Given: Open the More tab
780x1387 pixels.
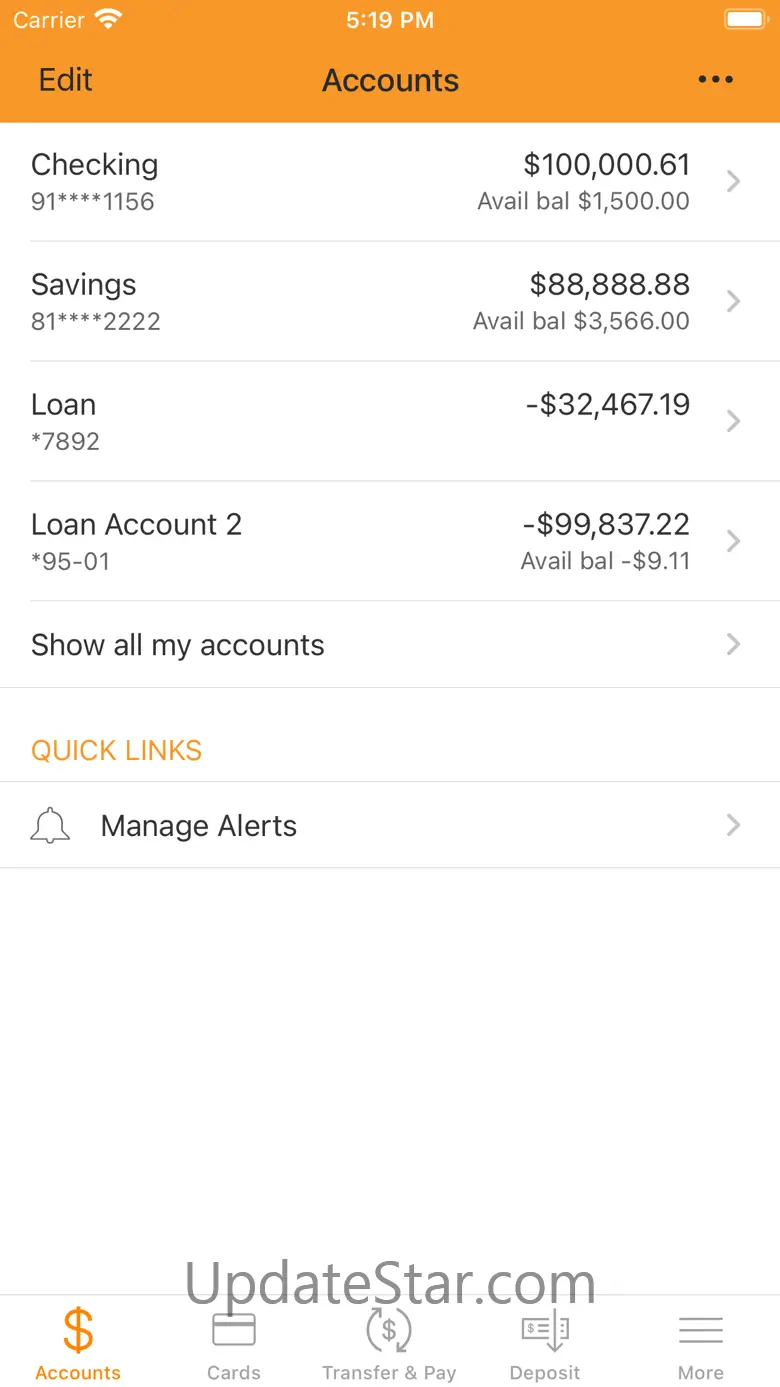Looking at the screenshot, I should [x=700, y=1343].
